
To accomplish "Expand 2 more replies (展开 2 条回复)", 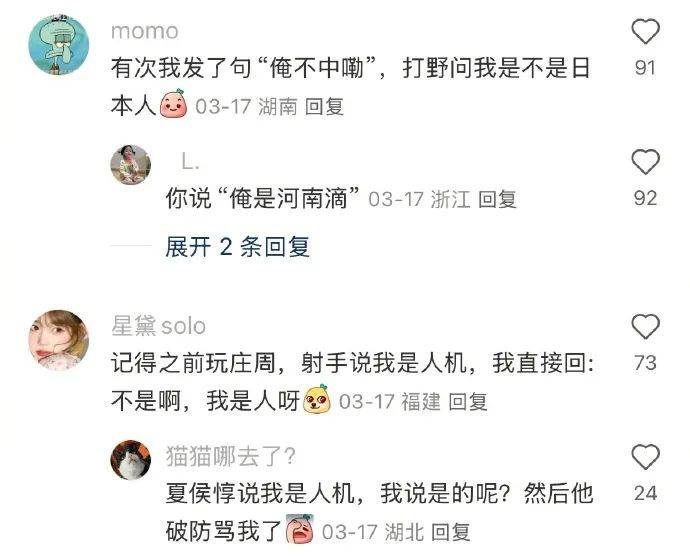I will coord(237,247).
